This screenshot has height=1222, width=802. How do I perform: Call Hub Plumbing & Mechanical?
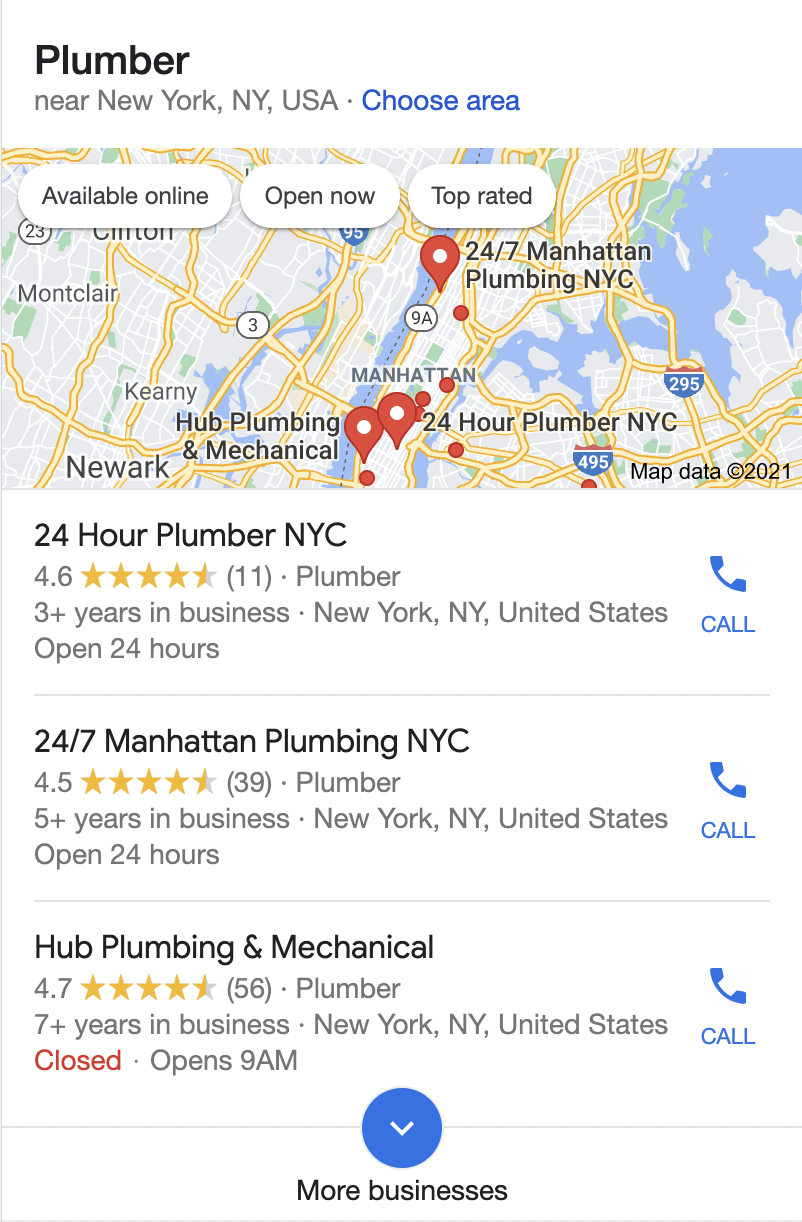click(x=727, y=1006)
